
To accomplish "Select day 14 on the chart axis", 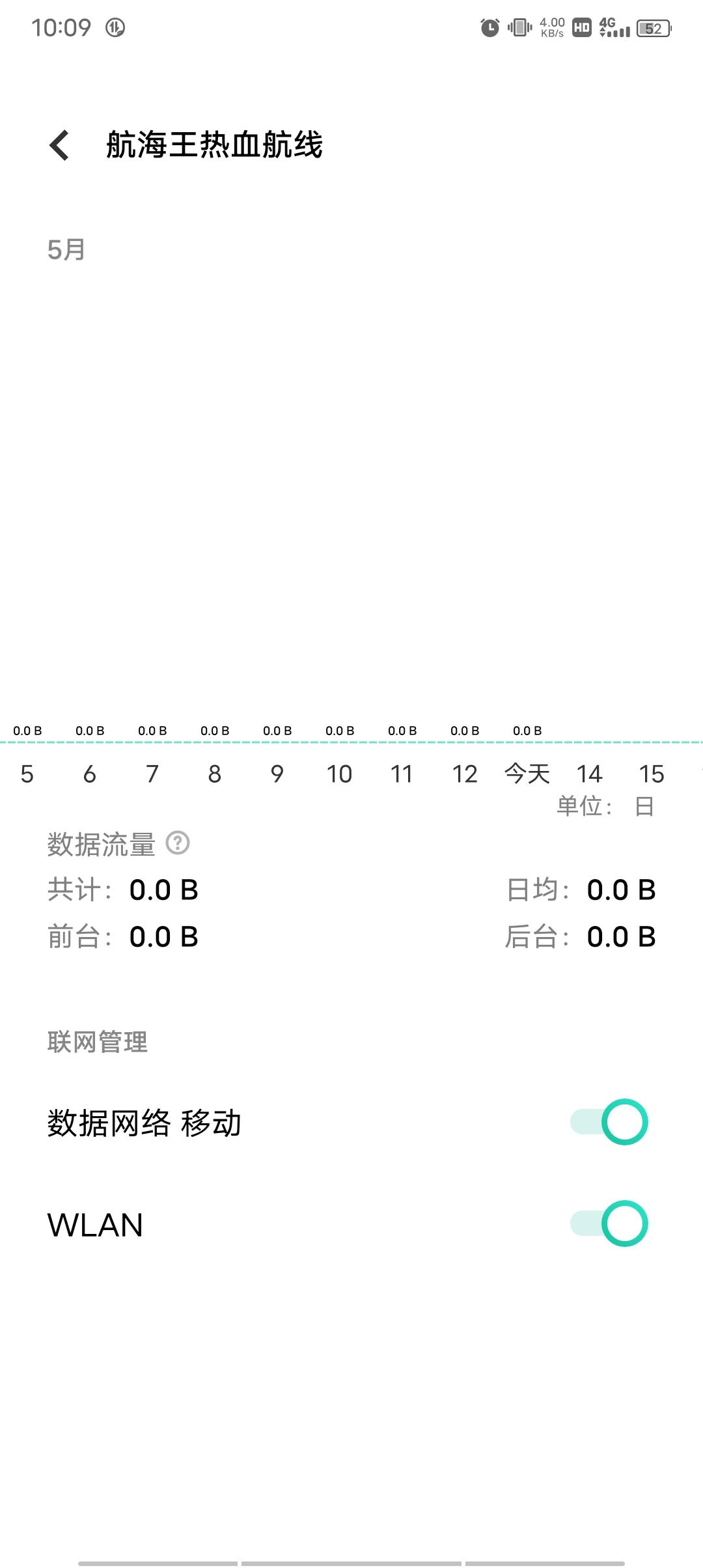I will tap(590, 774).
